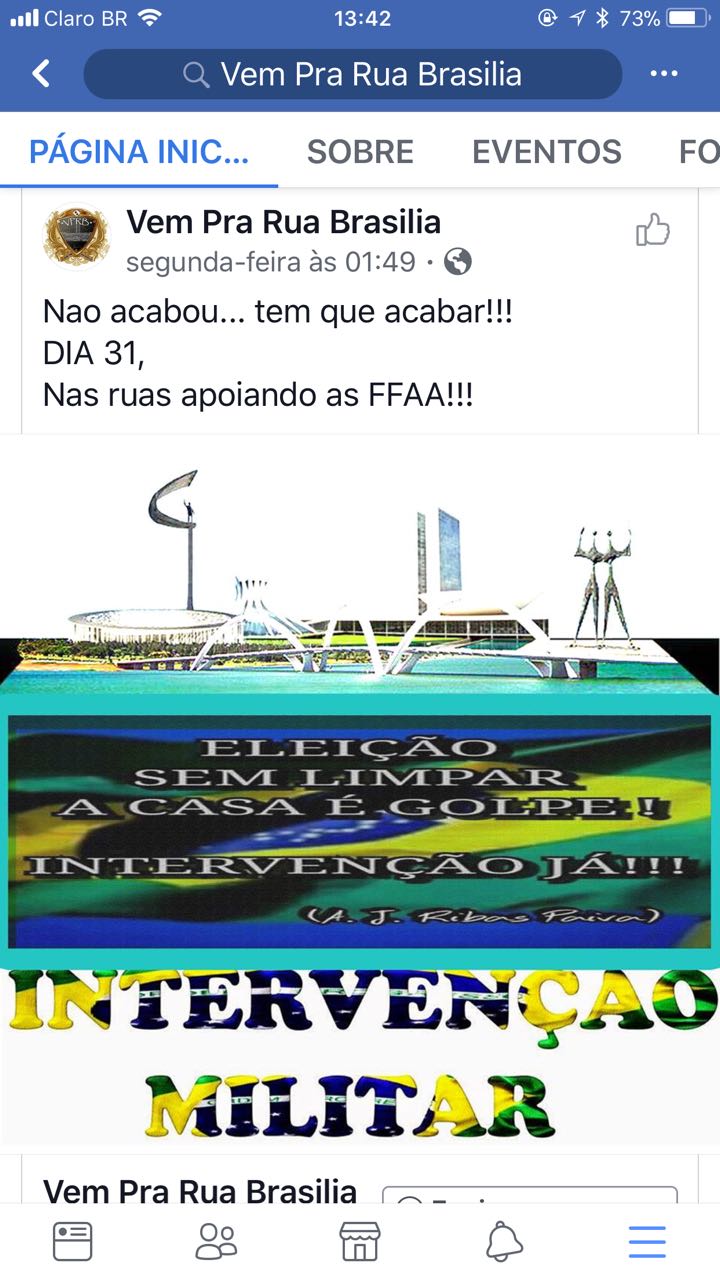Open the hamburger menu tab
720x1280 pixels.
647,1241
